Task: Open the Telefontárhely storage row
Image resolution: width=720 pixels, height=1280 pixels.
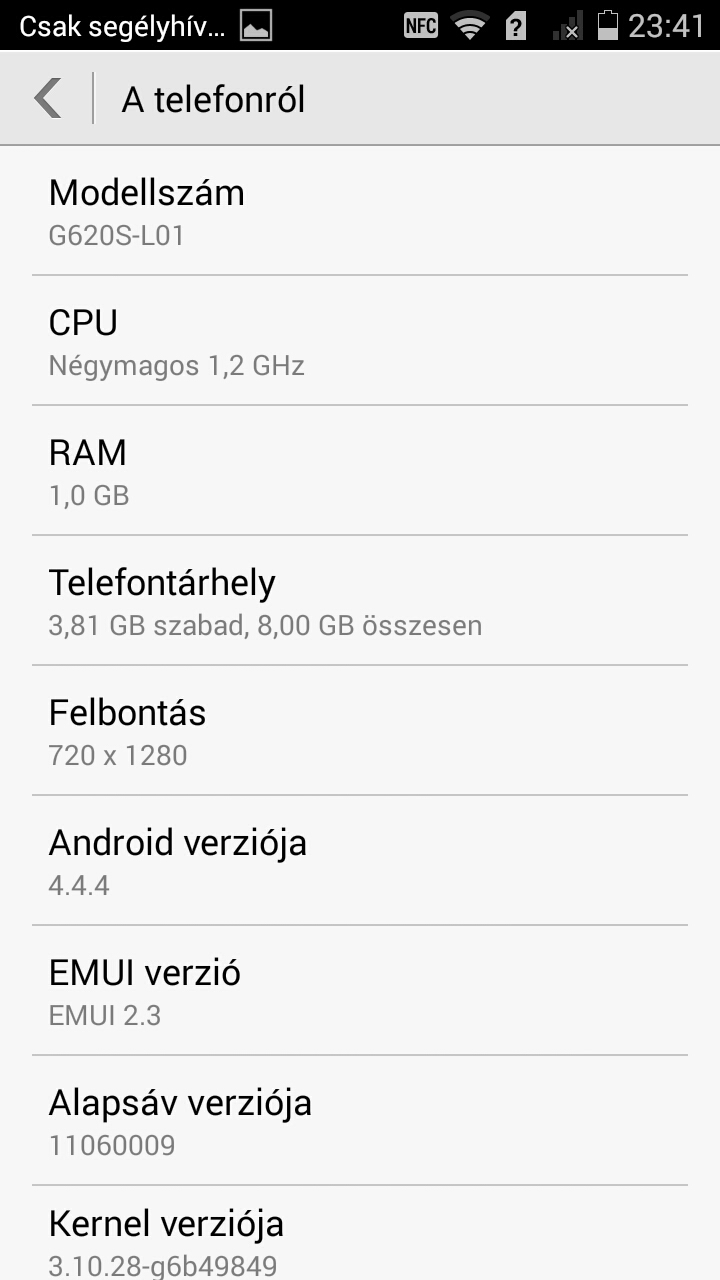Action: coord(360,601)
